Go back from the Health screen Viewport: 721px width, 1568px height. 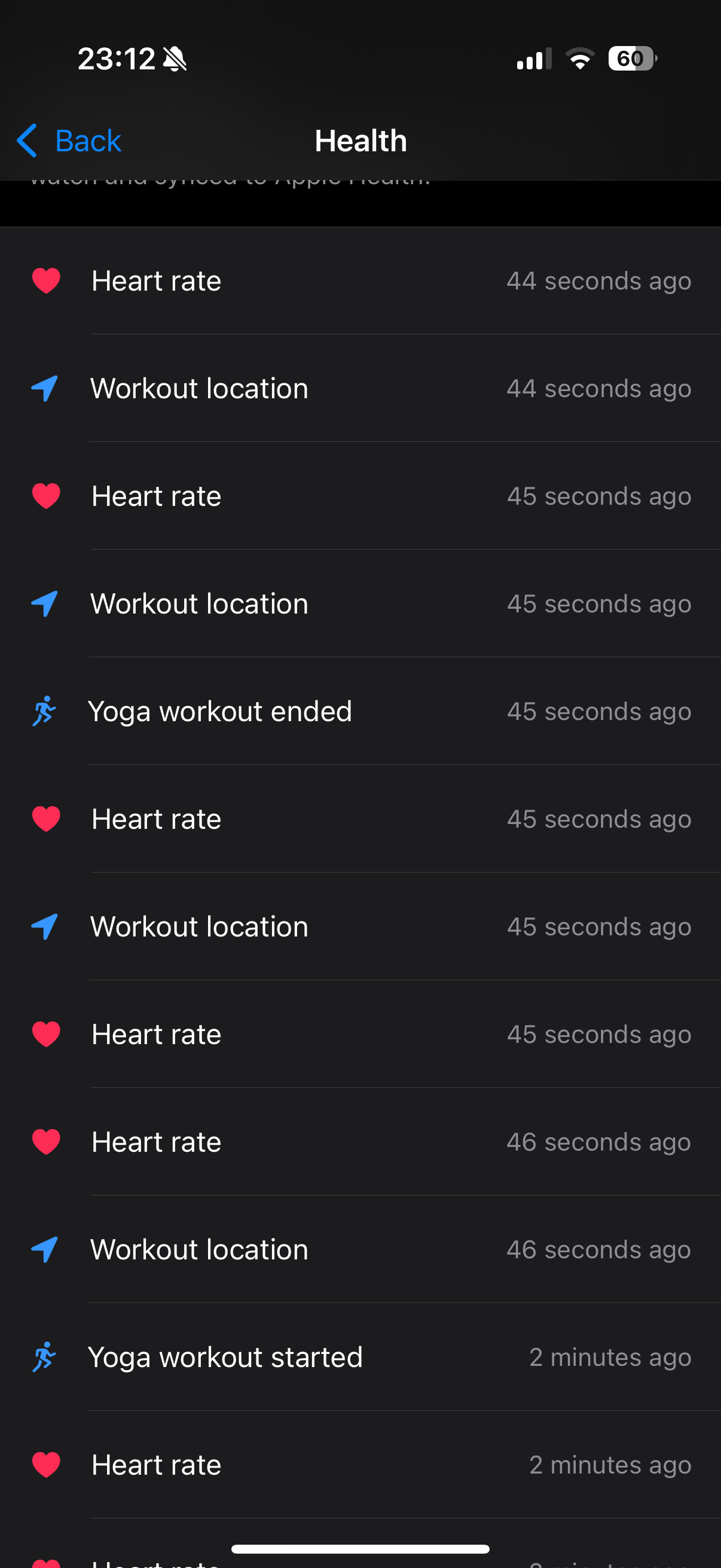pyautogui.click(x=69, y=141)
